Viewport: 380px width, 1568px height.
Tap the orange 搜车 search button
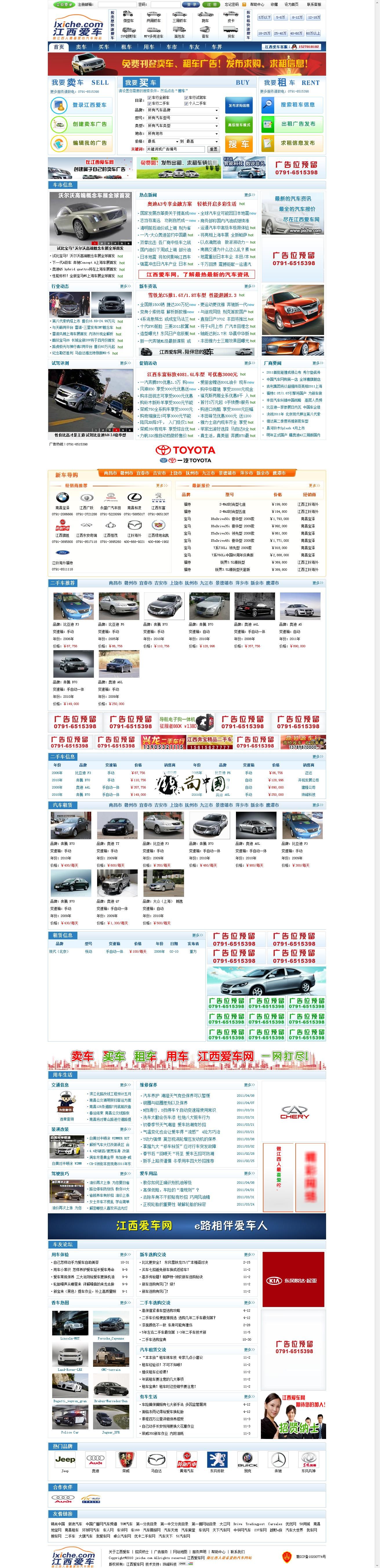coord(238,144)
